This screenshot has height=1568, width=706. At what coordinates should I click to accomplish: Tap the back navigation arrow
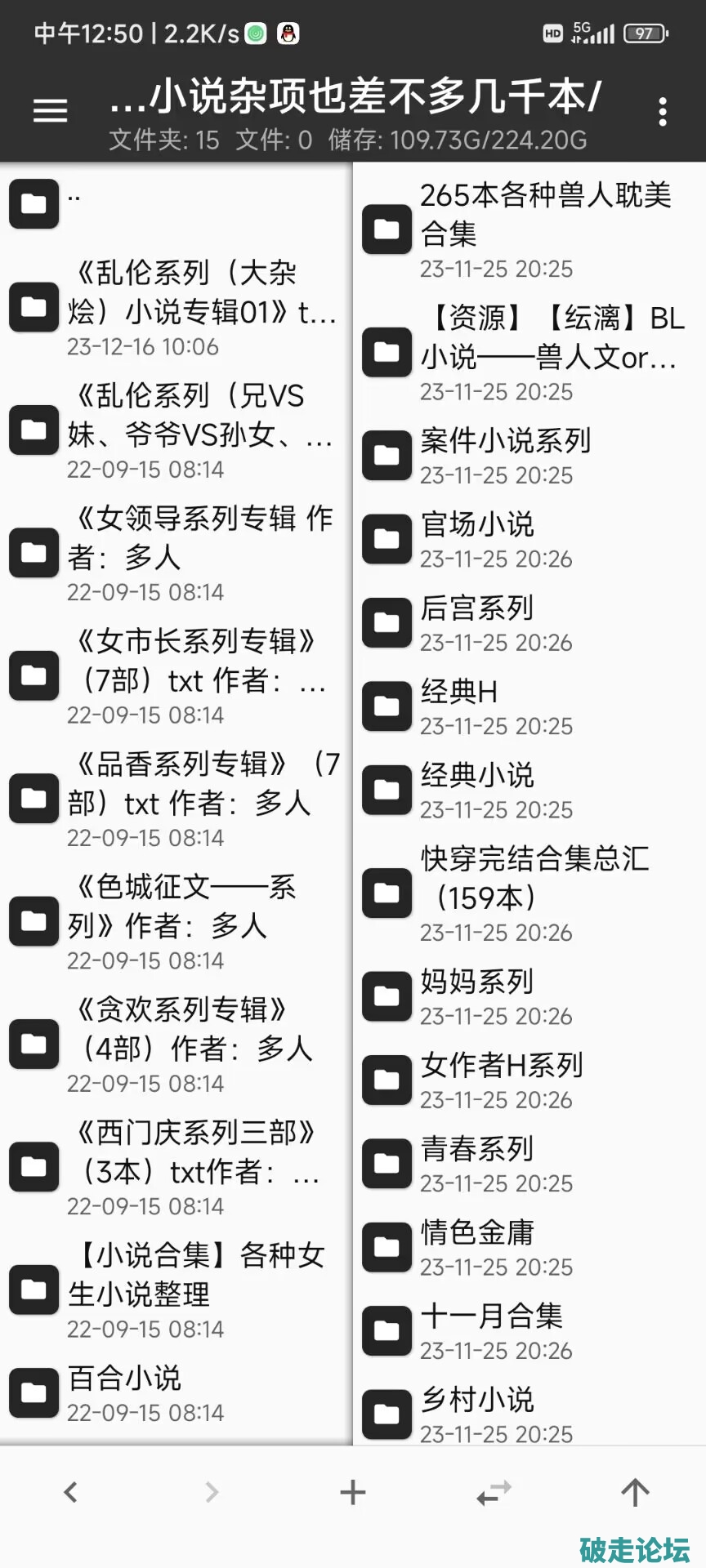[70, 1492]
